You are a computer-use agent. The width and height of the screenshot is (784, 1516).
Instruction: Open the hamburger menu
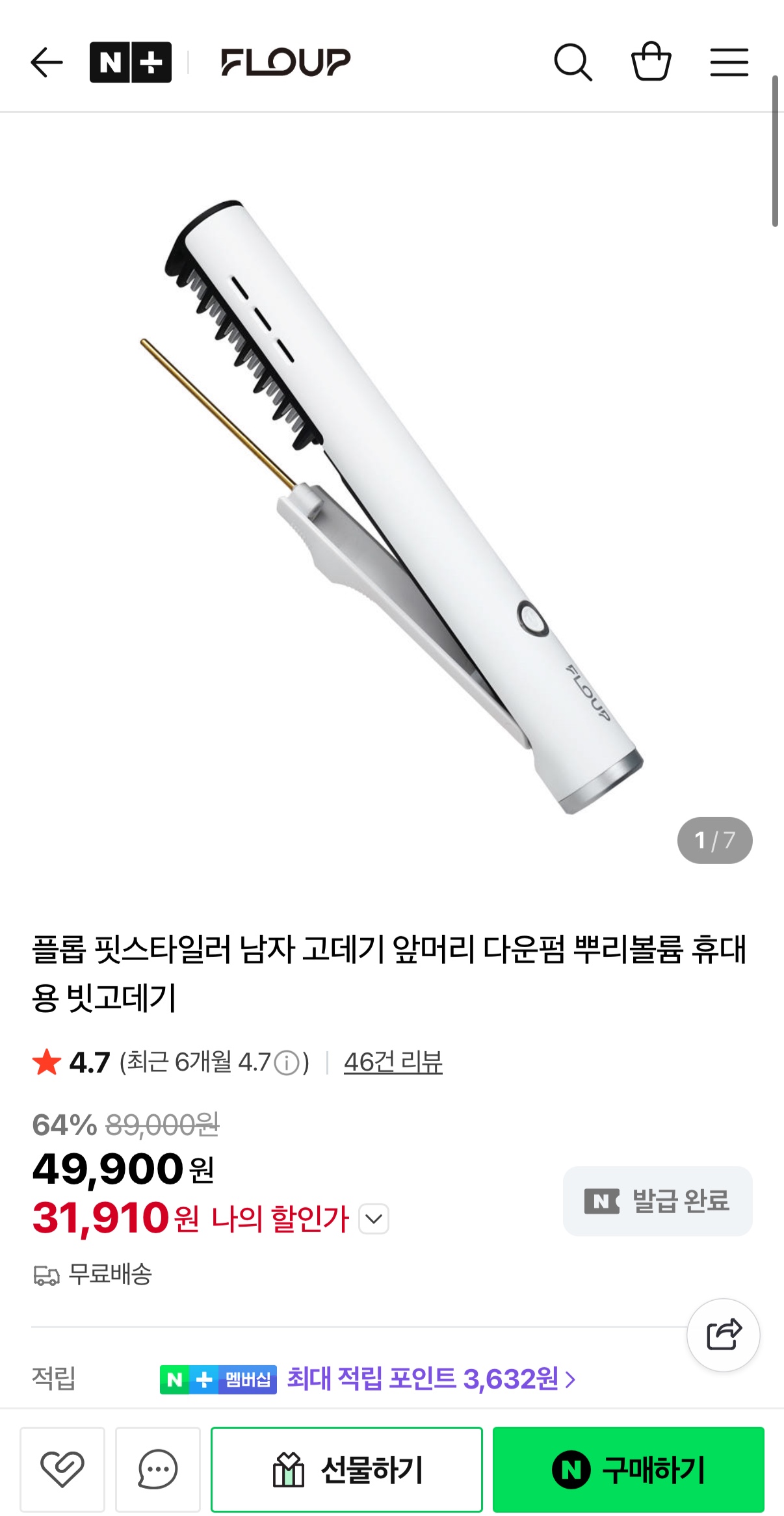[729, 62]
